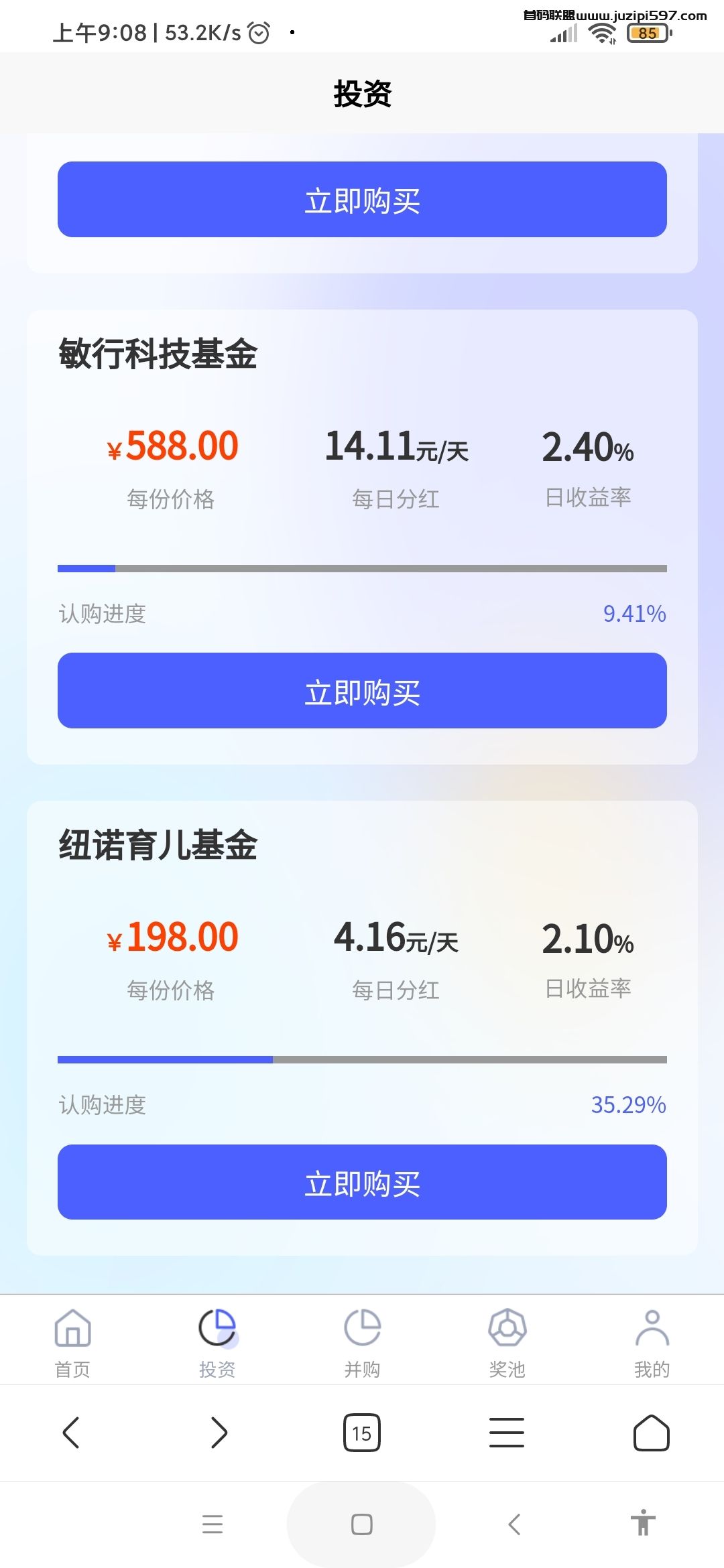Select the 投资 tab
Image resolution: width=724 pixels, height=1568 pixels.
pyautogui.click(x=217, y=1343)
